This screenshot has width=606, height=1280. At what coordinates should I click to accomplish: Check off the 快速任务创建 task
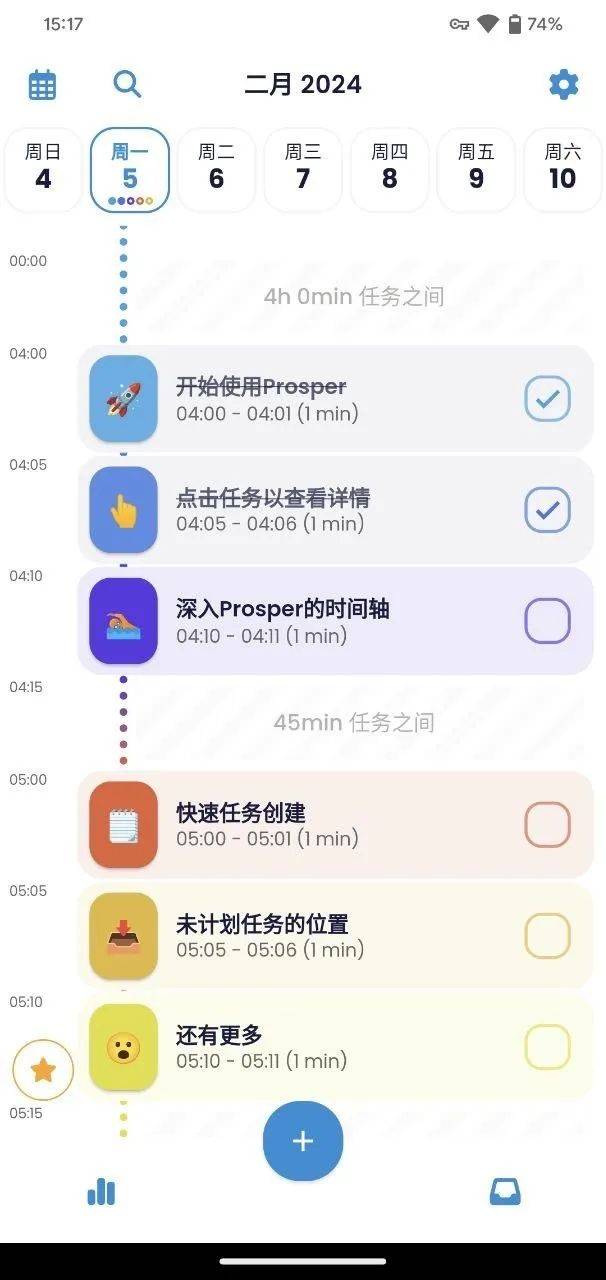tap(547, 825)
